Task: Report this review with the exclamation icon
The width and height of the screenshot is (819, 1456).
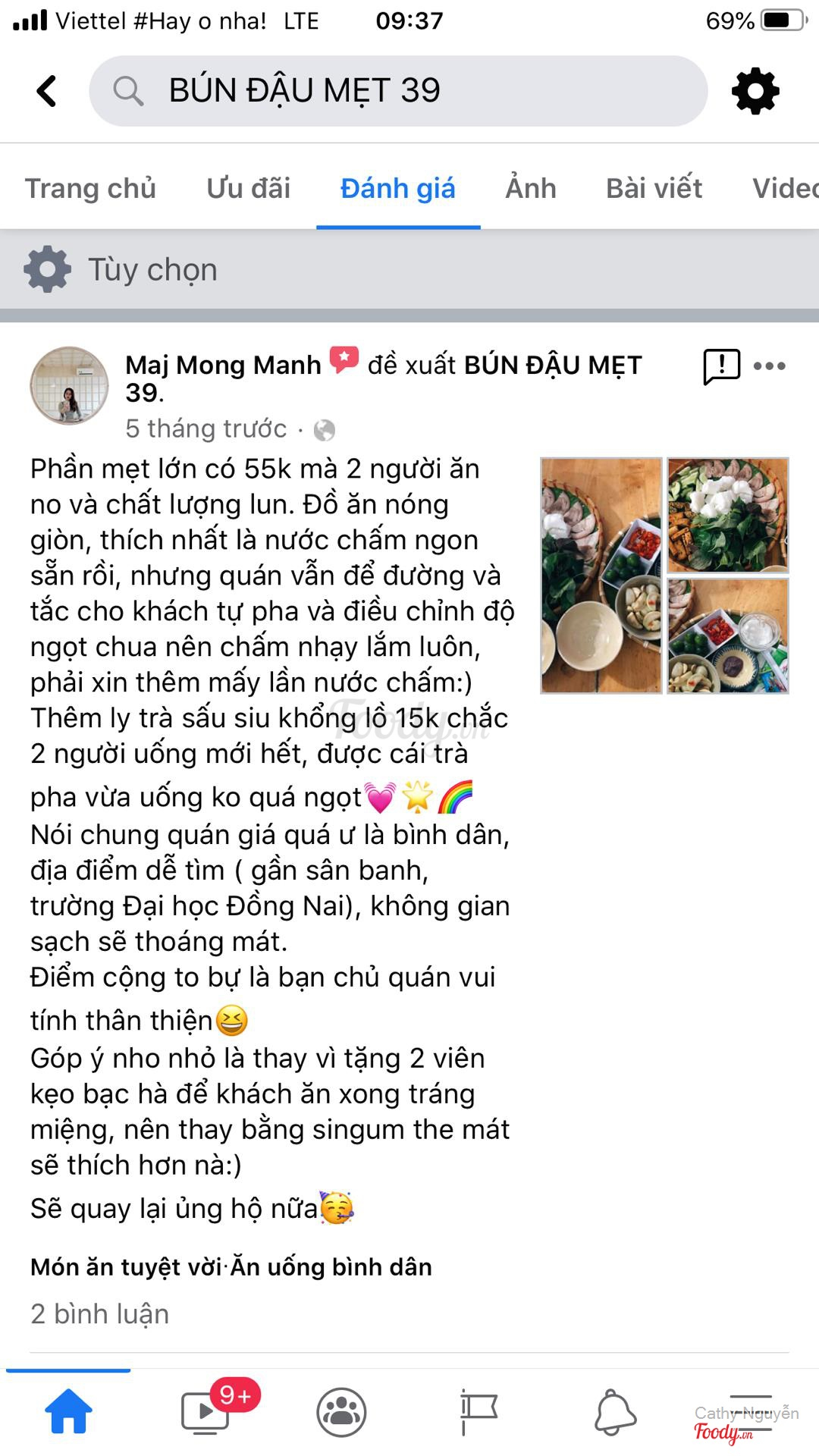Action: click(721, 366)
